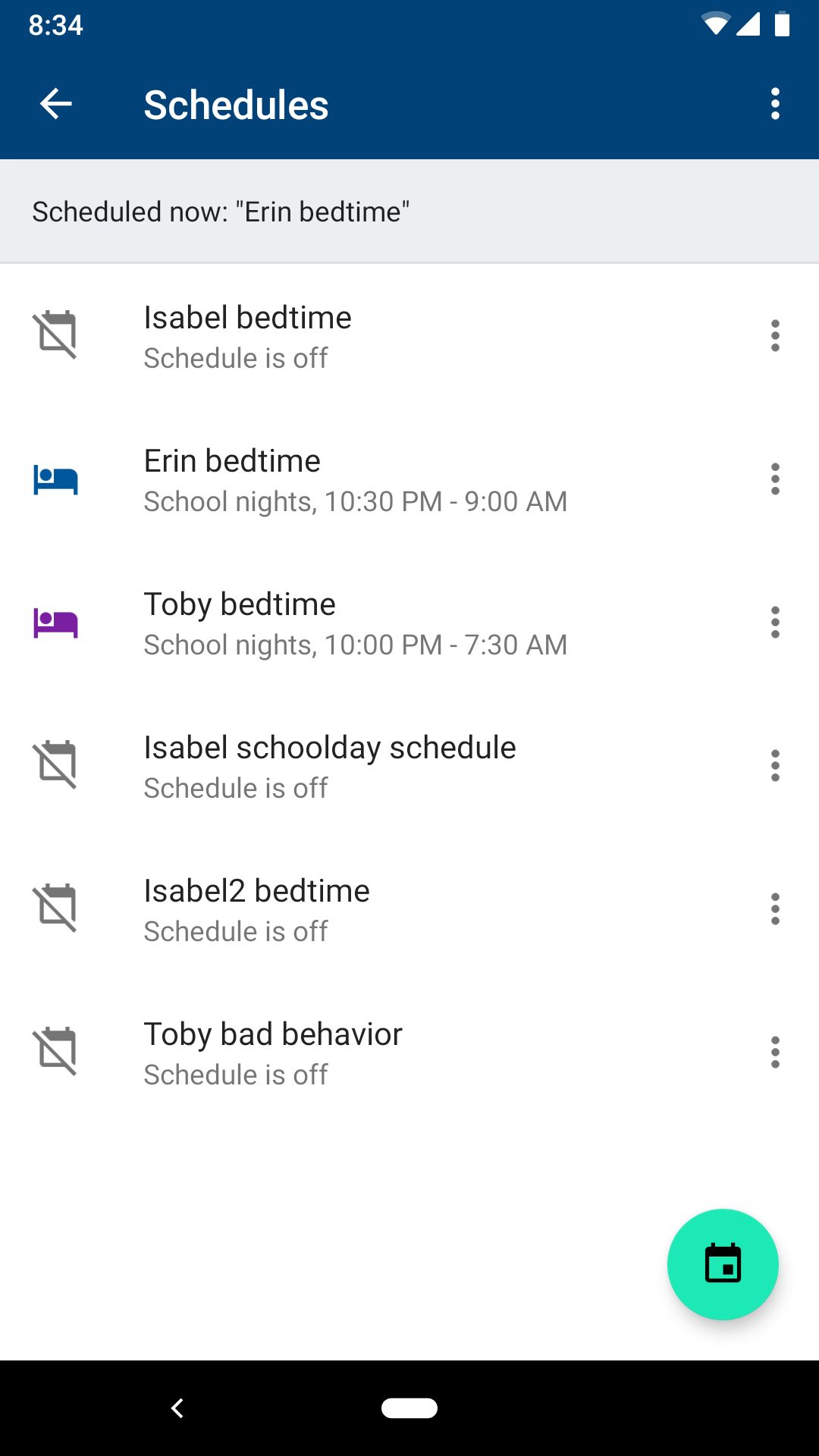The width and height of the screenshot is (819, 1456).
Task: Open more options for Toby bad behavior
Action: 774,1053
